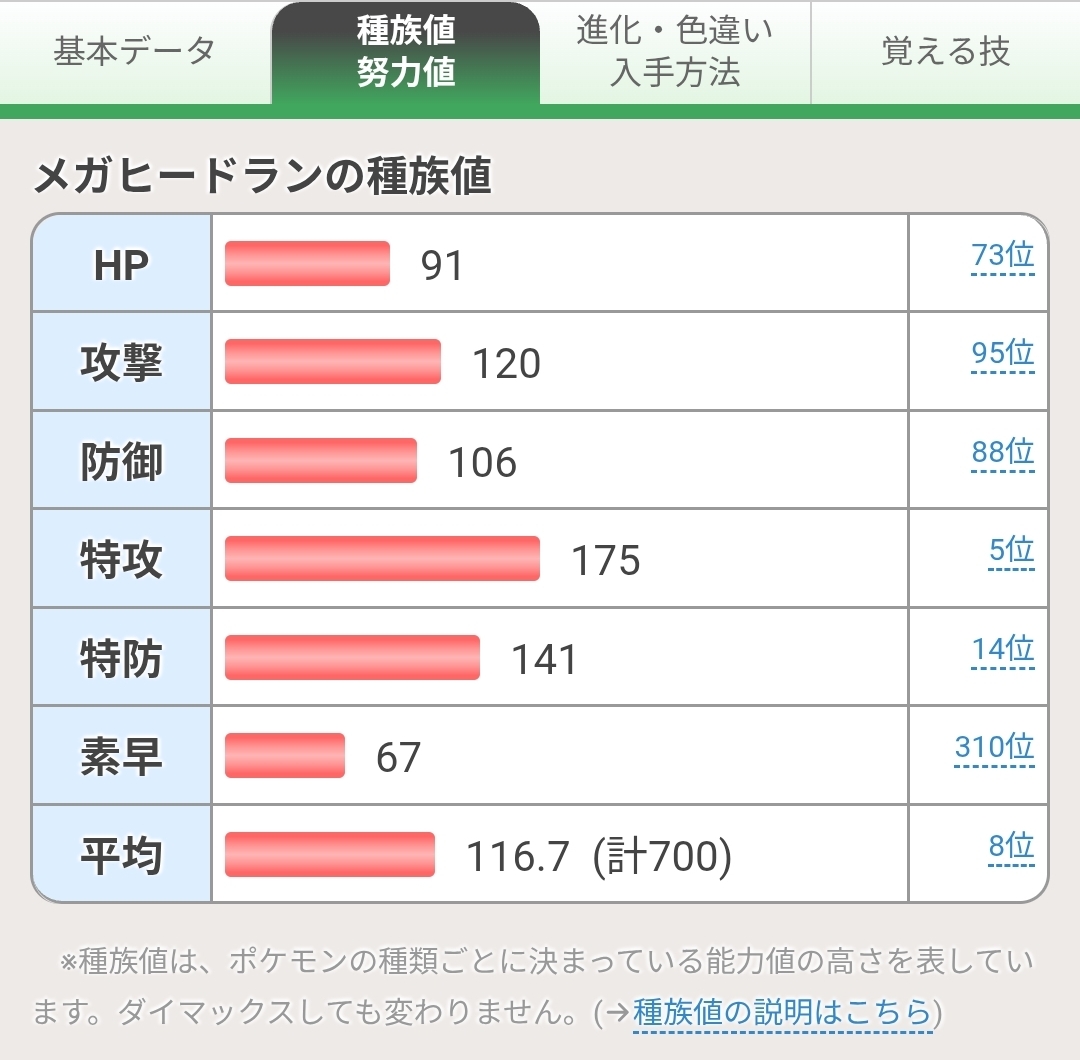
Task: Open the 進化・色違い 入手方法 tab
Action: [x=675, y=52]
